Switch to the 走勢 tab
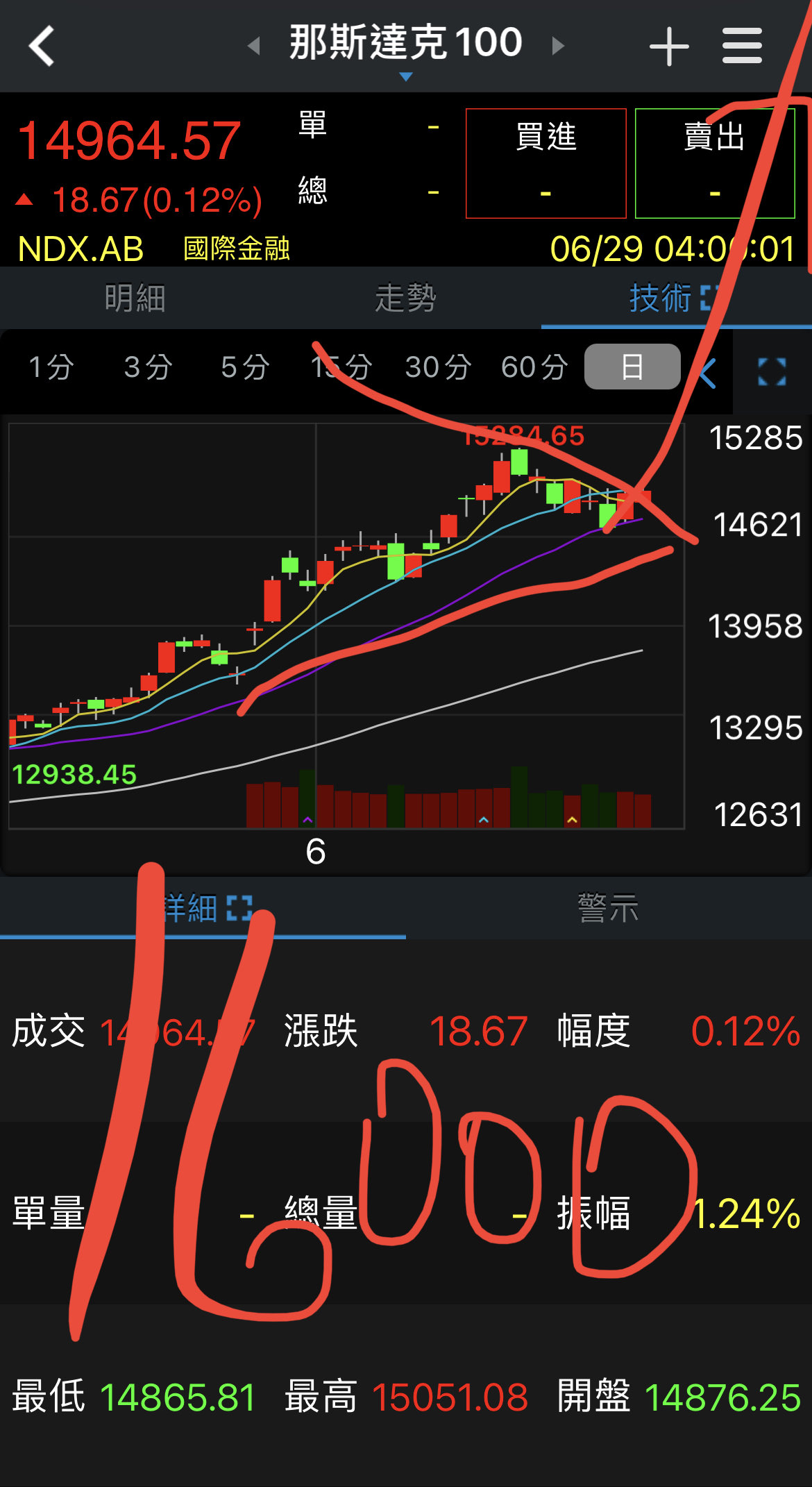The height and width of the screenshot is (1487, 812). 406,298
